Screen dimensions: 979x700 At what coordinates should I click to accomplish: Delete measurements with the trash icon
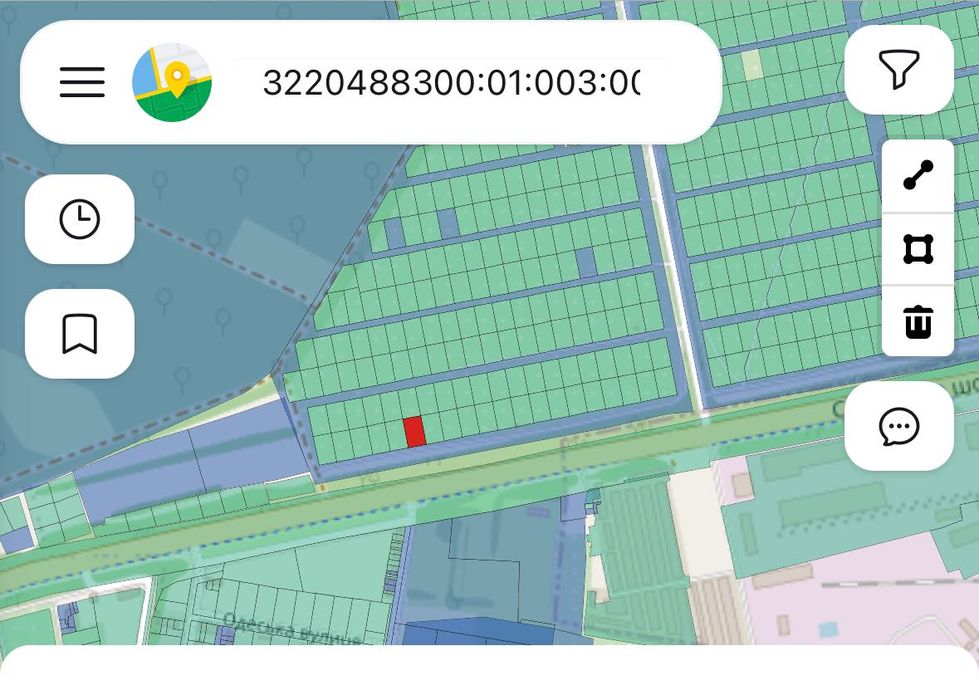coord(918,322)
